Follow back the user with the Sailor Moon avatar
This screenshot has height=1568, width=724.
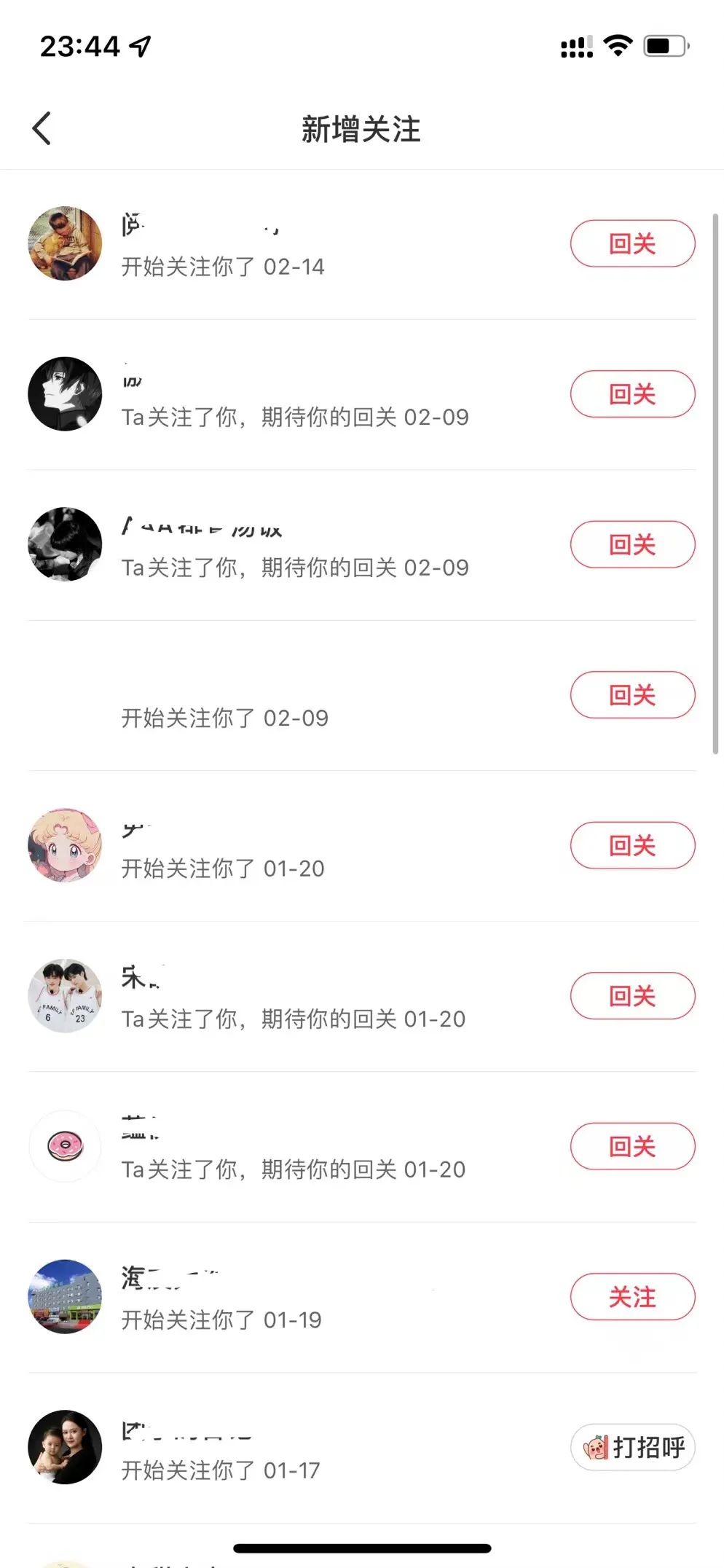[631, 846]
